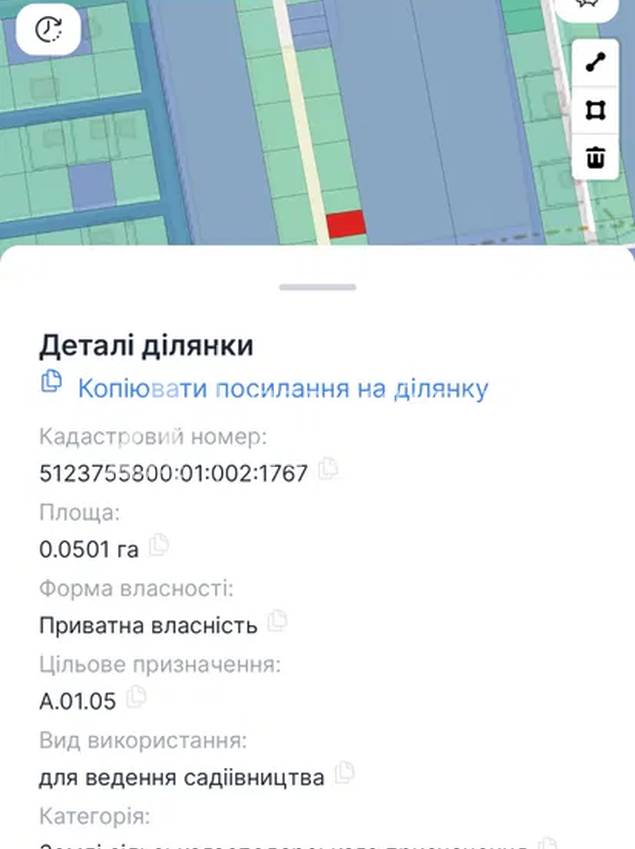Copy 'для ведення садівництва' usage text
The height and width of the screenshot is (849, 635).
344,773
